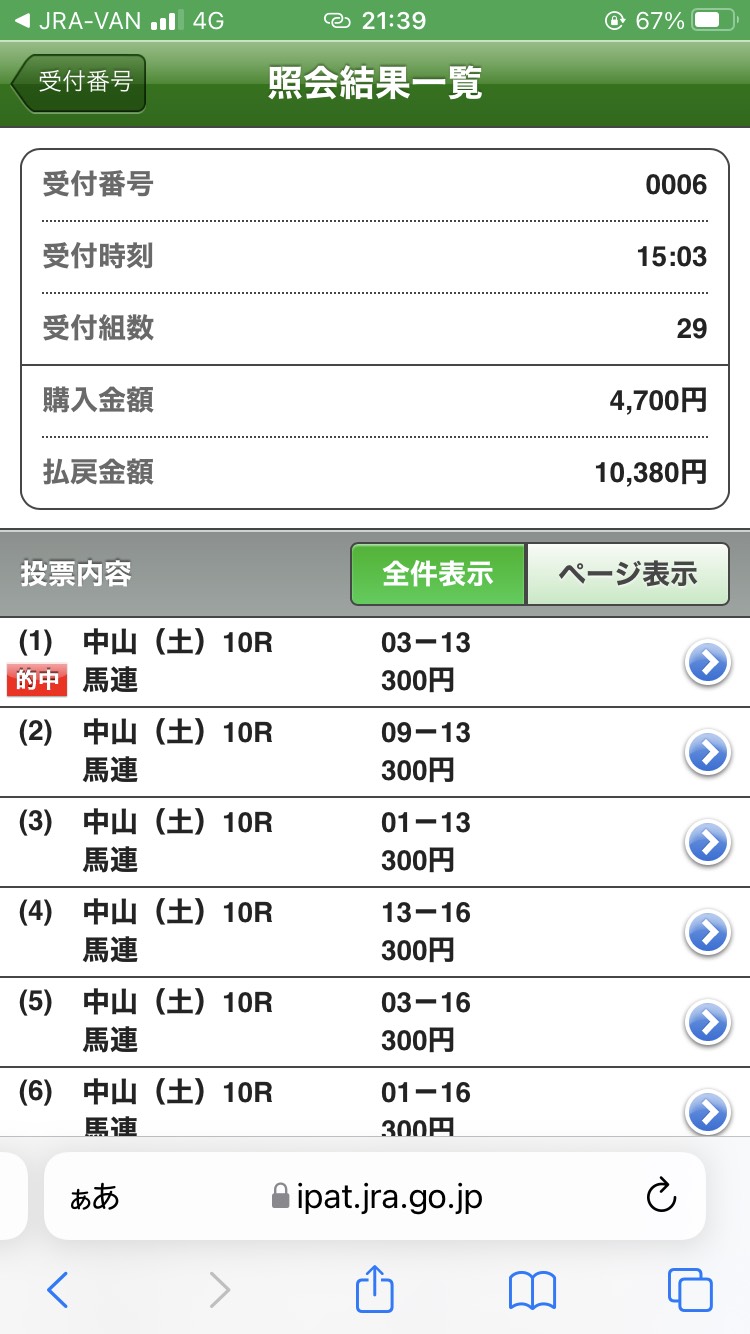750x1334 pixels.
Task: Go back to 受付番号 list
Action: [x=80, y=82]
